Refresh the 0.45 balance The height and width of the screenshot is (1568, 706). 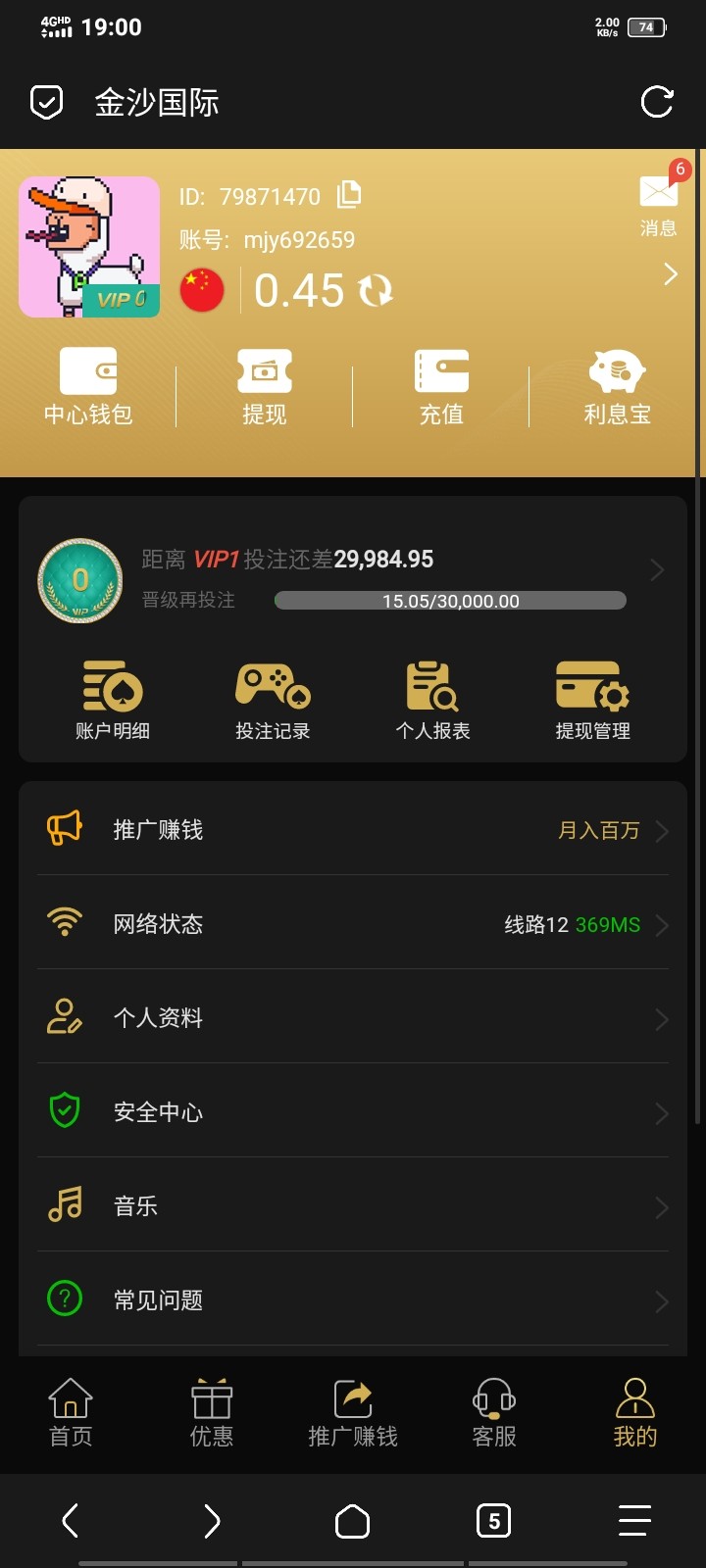pos(375,290)
